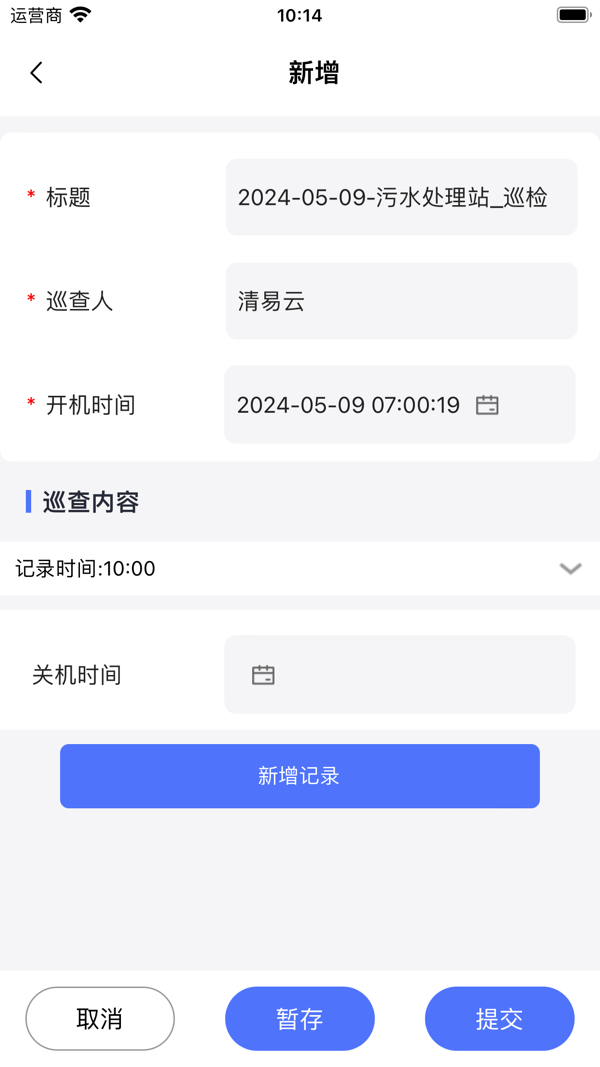Select a 关机时间 date
The width and height of the screenshot is (600, 1067).
point(399,675)
